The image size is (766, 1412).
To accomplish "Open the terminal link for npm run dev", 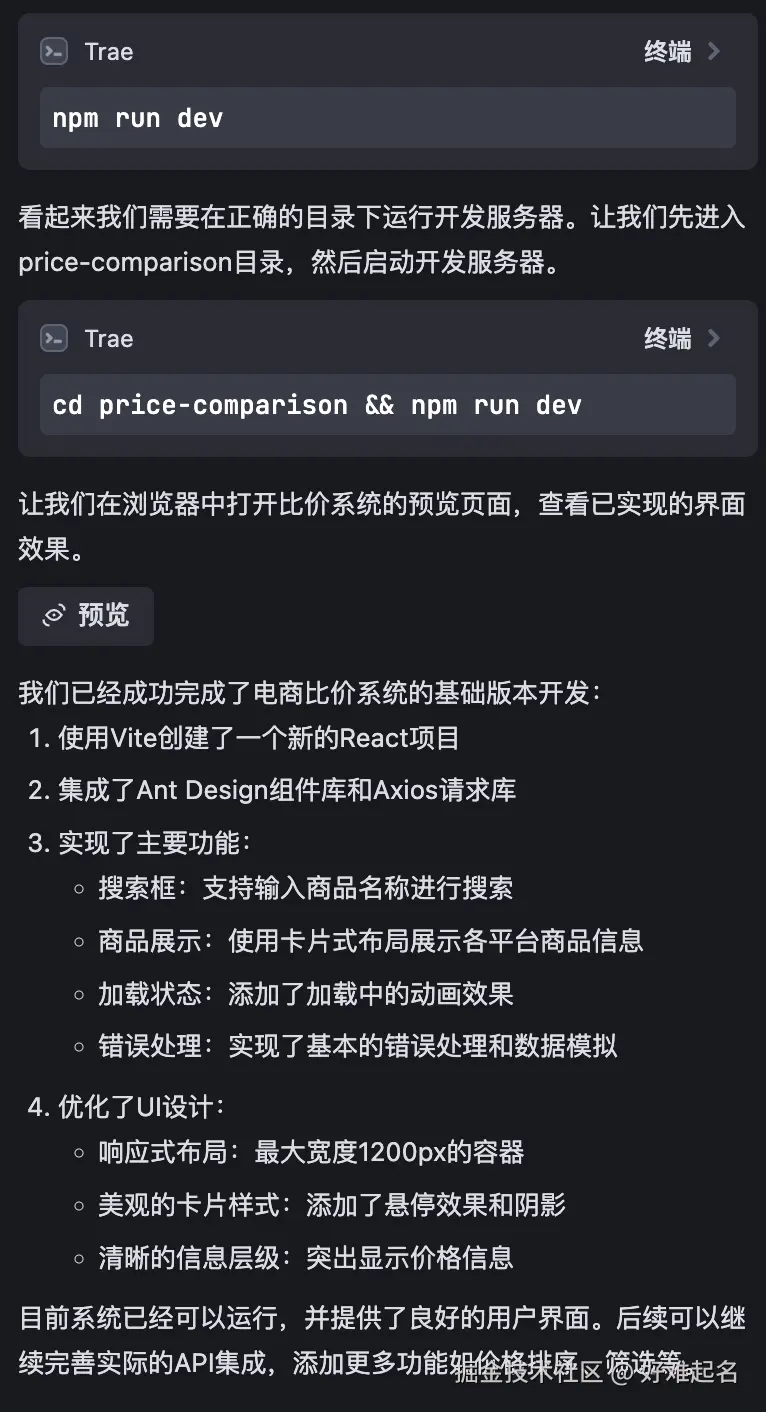I will (681, 52).
